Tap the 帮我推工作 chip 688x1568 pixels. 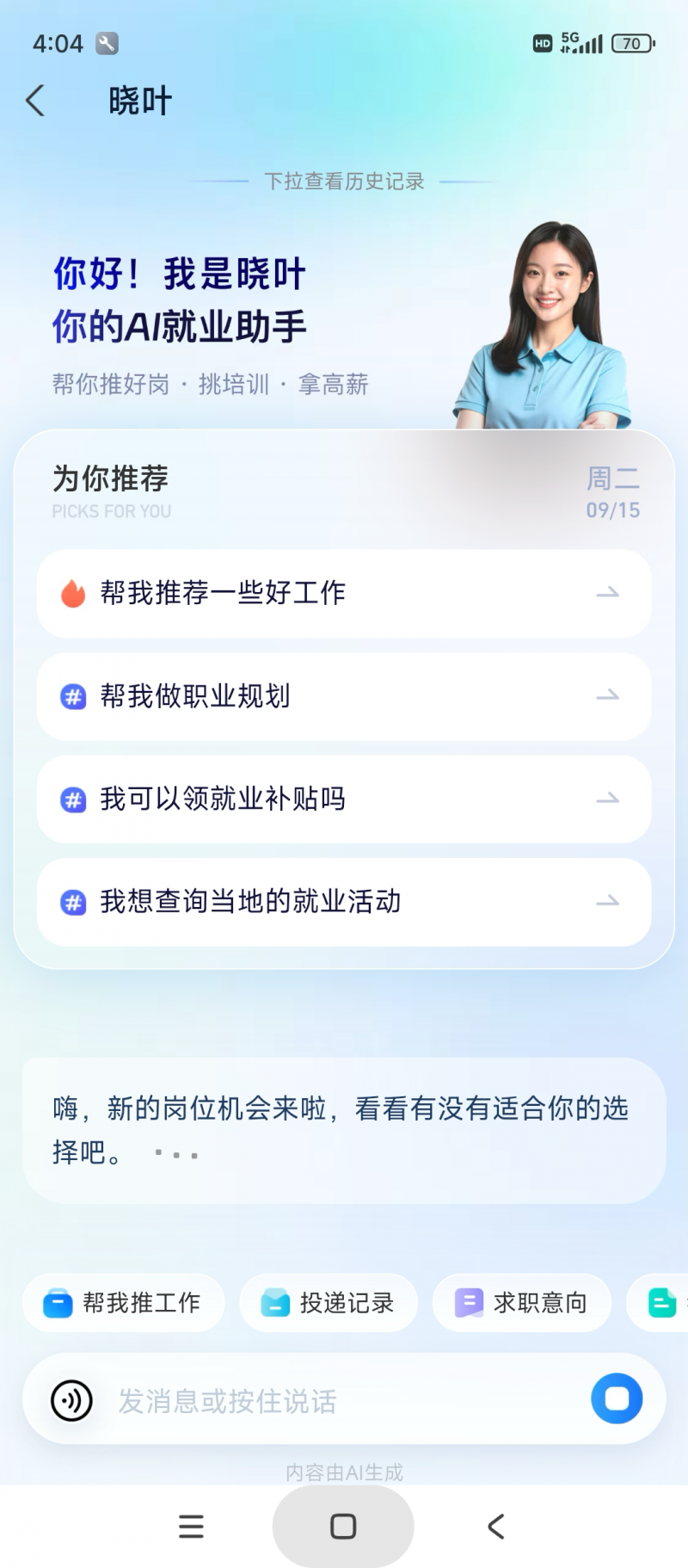point(124,1303)
